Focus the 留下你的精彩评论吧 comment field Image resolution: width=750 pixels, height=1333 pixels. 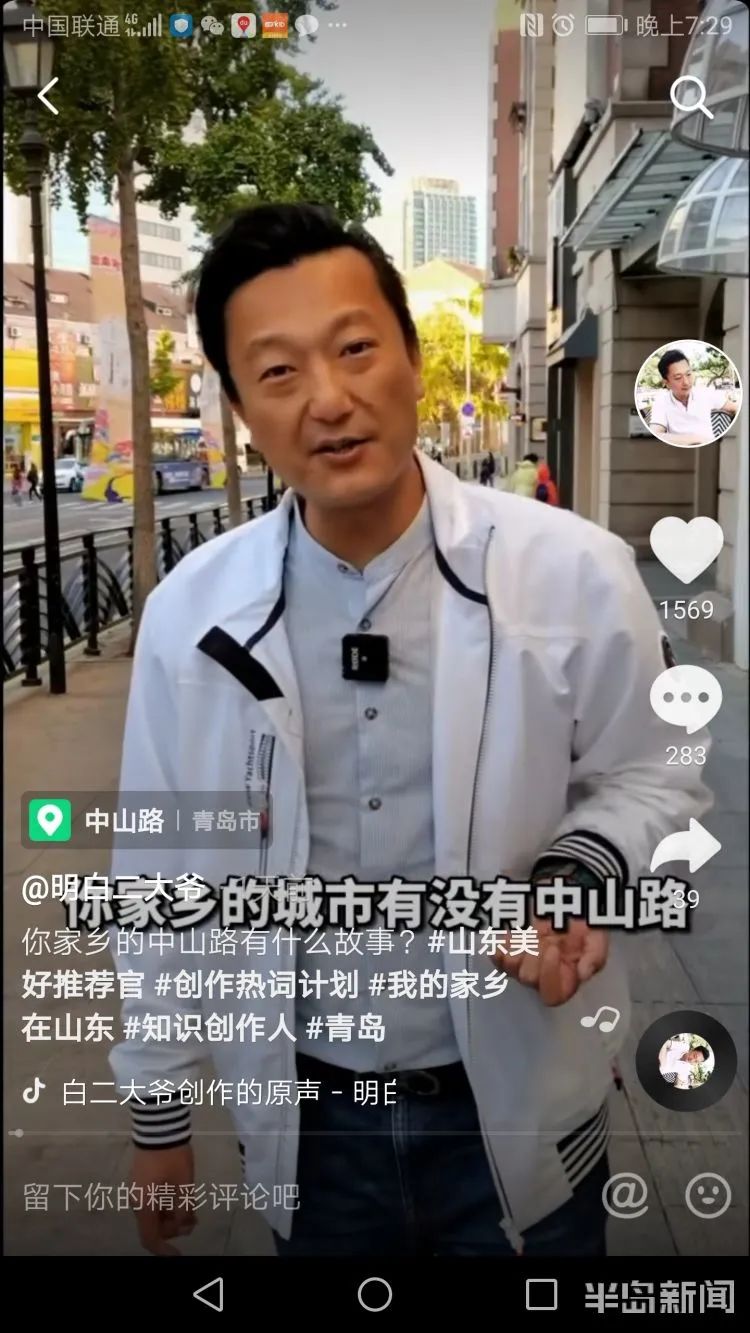(162, 1196)
